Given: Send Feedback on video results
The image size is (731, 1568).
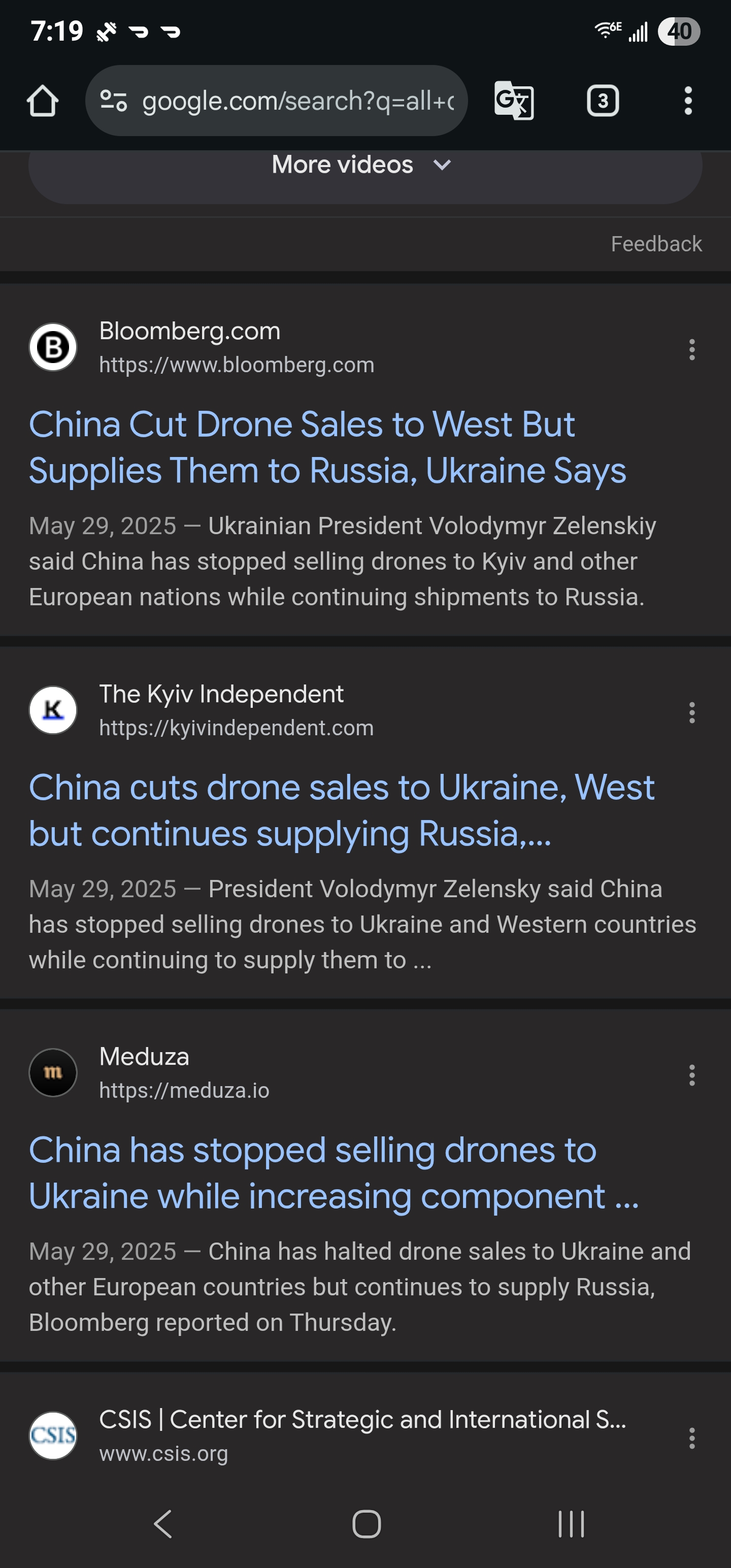Looking at the screenshot, I should tap(656, 244).
